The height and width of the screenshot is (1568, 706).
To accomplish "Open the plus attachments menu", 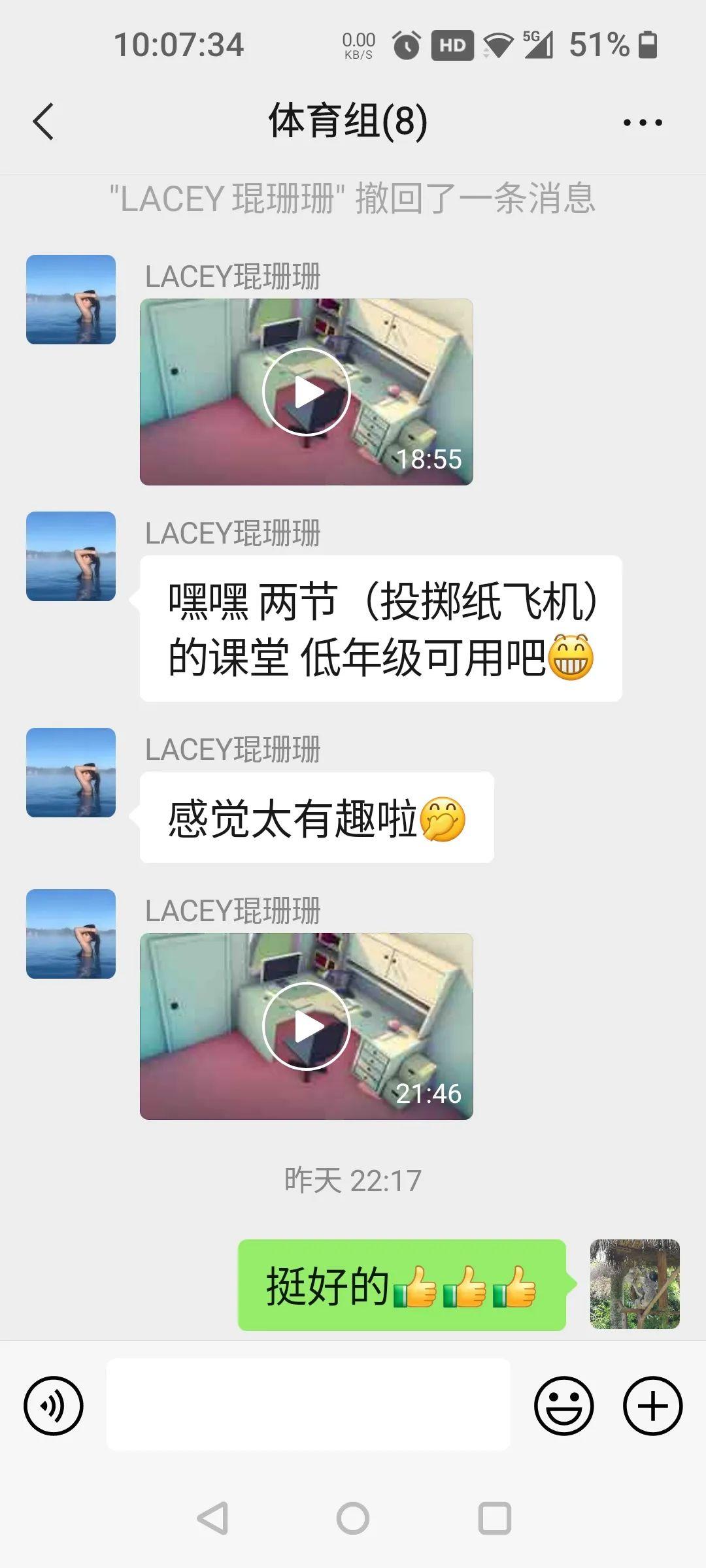I will (652, 1405).
